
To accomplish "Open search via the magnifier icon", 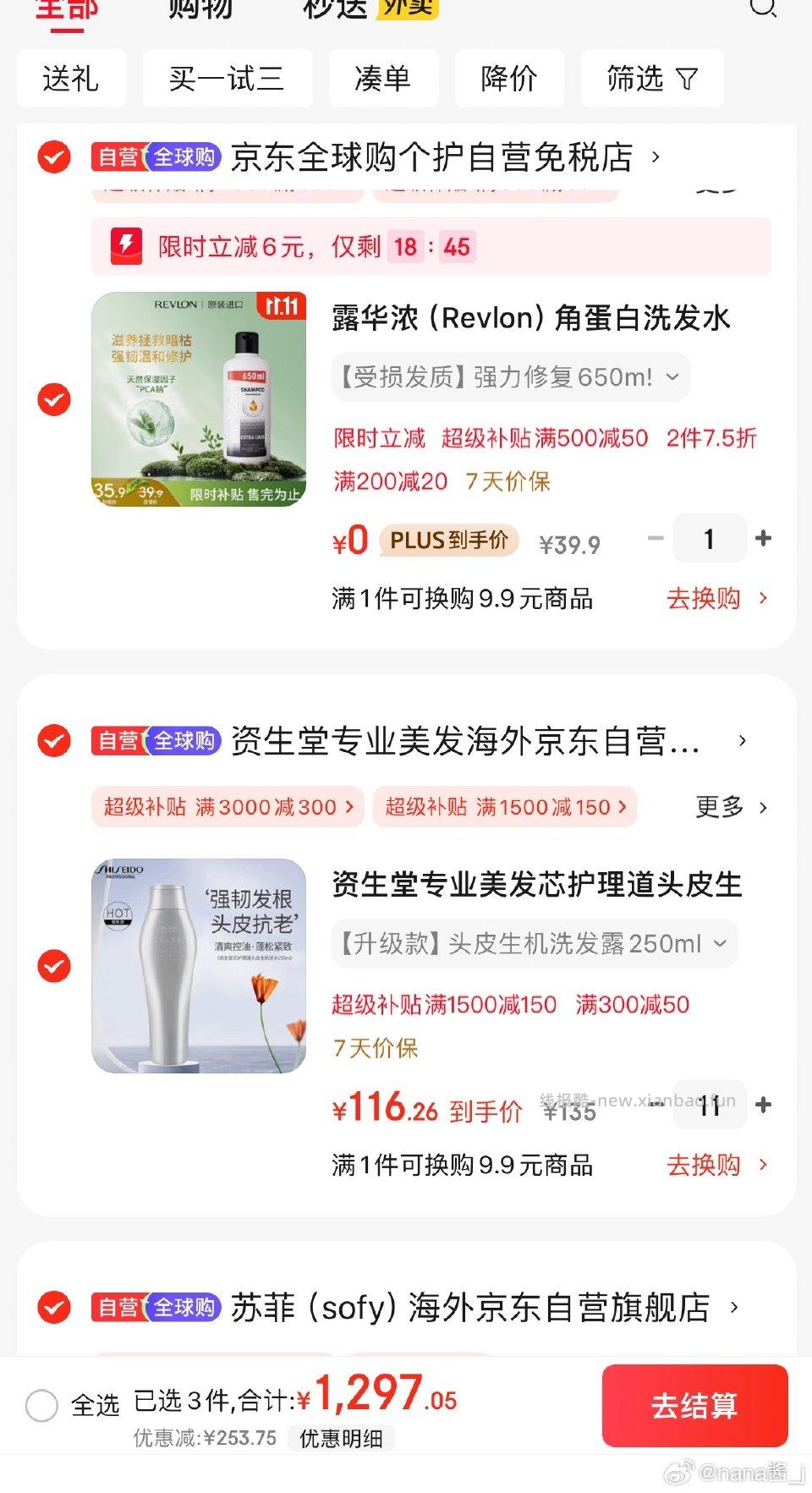I will (764, 8).
